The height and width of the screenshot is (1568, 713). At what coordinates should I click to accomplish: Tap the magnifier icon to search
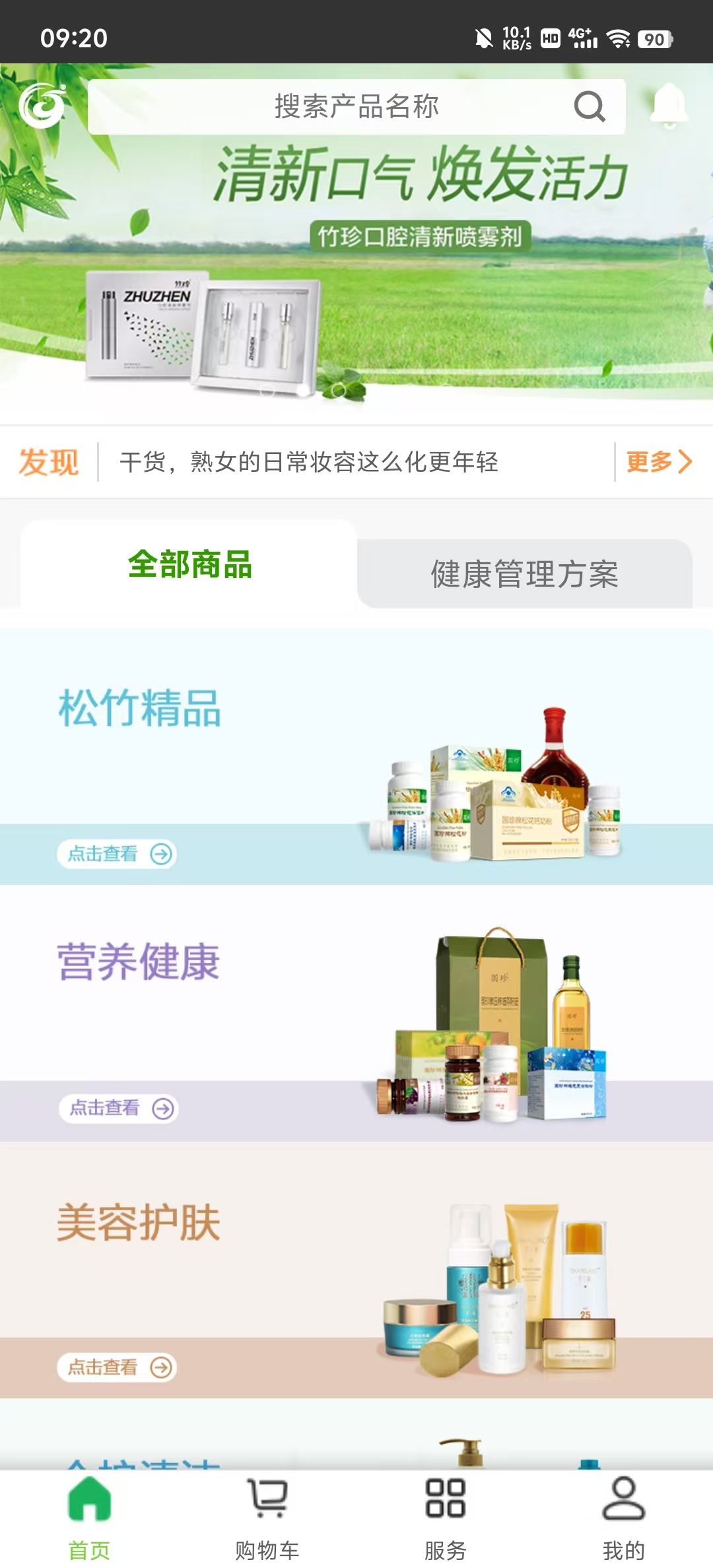pyautogui.click(x=590, y=106)
